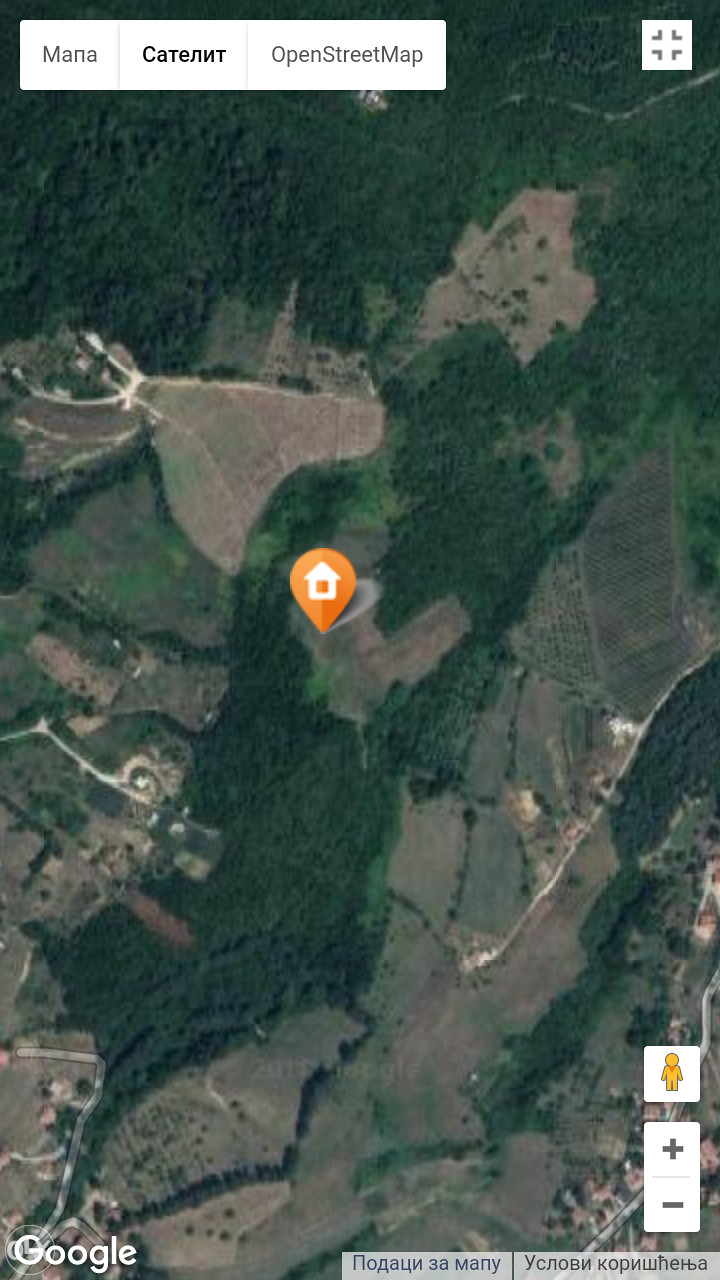Screen dimensions: 720x1280
Task: Zoom out with the minus button
Action: pos(672,1204)
